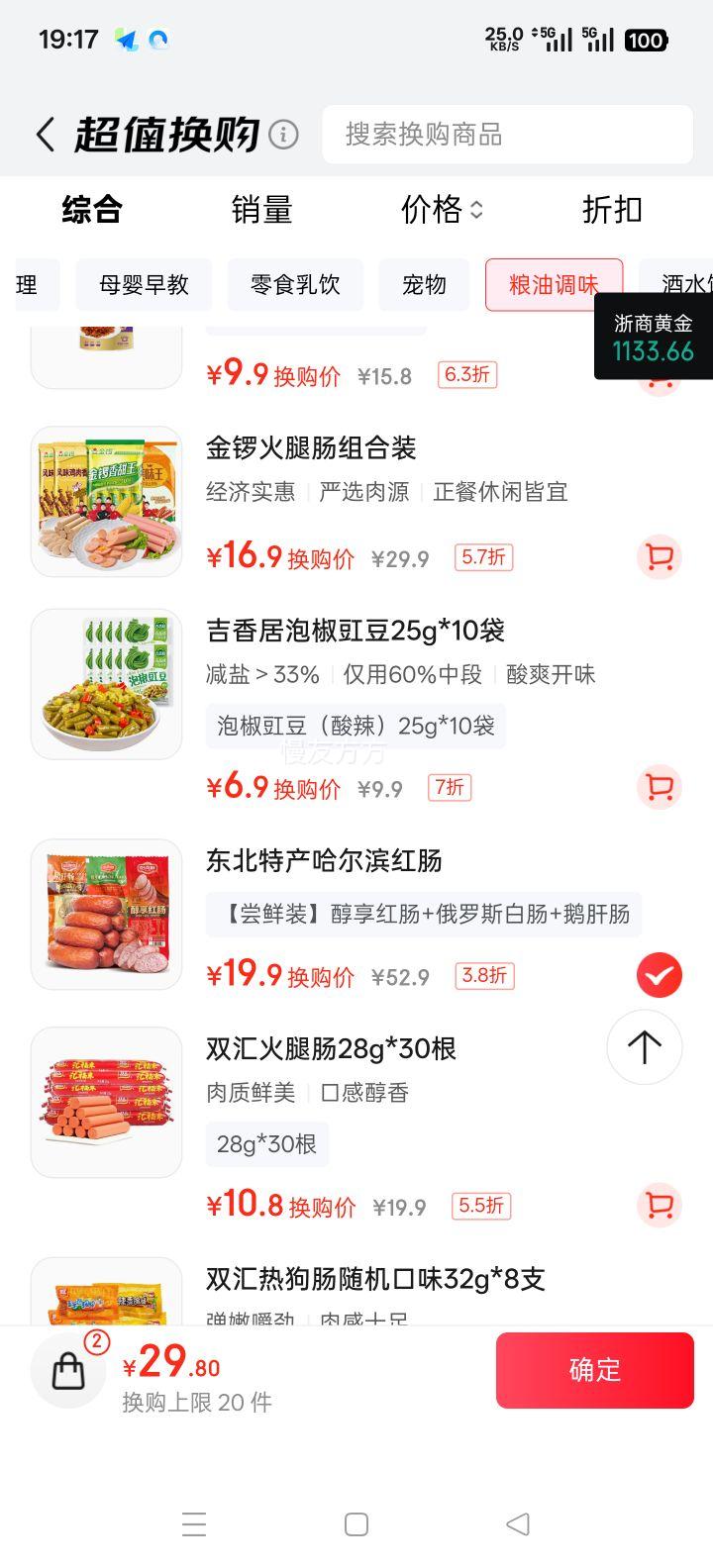Add 金锣火腿肠组合装 to cart
This screenshot has width=713, height=1568.
pos(659,557)
